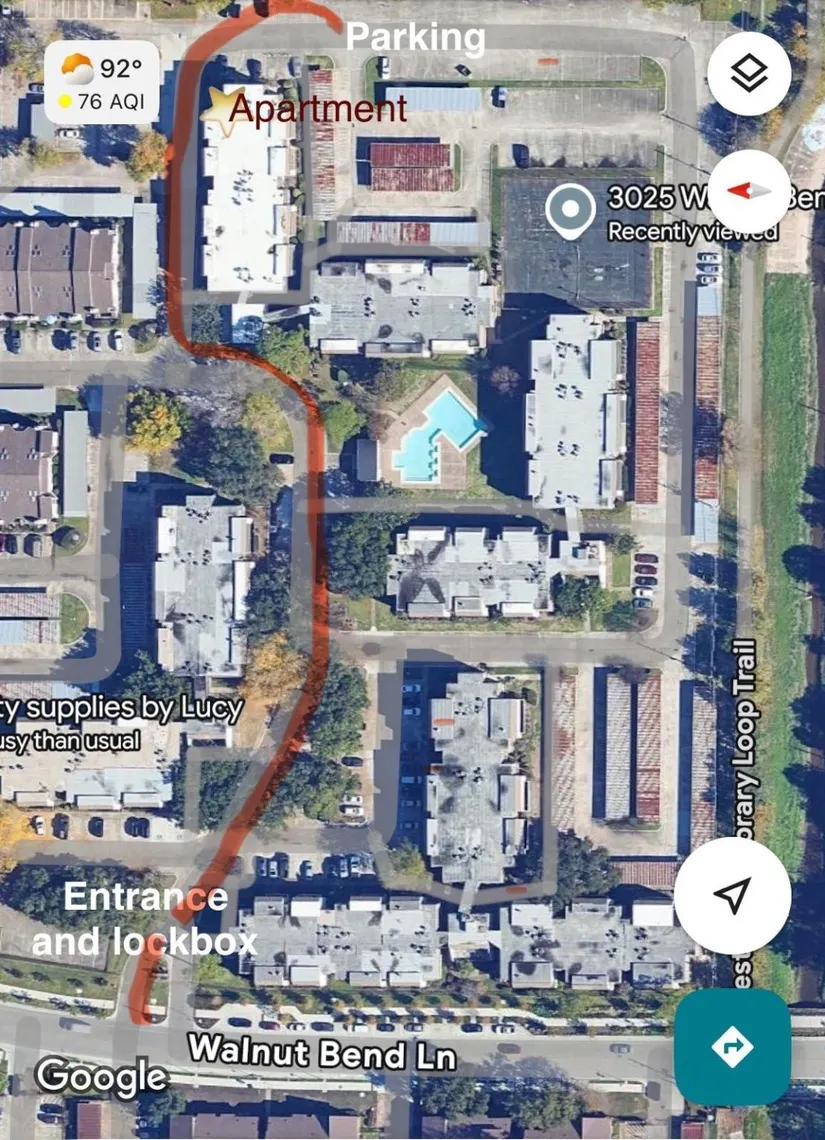Select the recently viewed 3025 location pin

(570, 211)
